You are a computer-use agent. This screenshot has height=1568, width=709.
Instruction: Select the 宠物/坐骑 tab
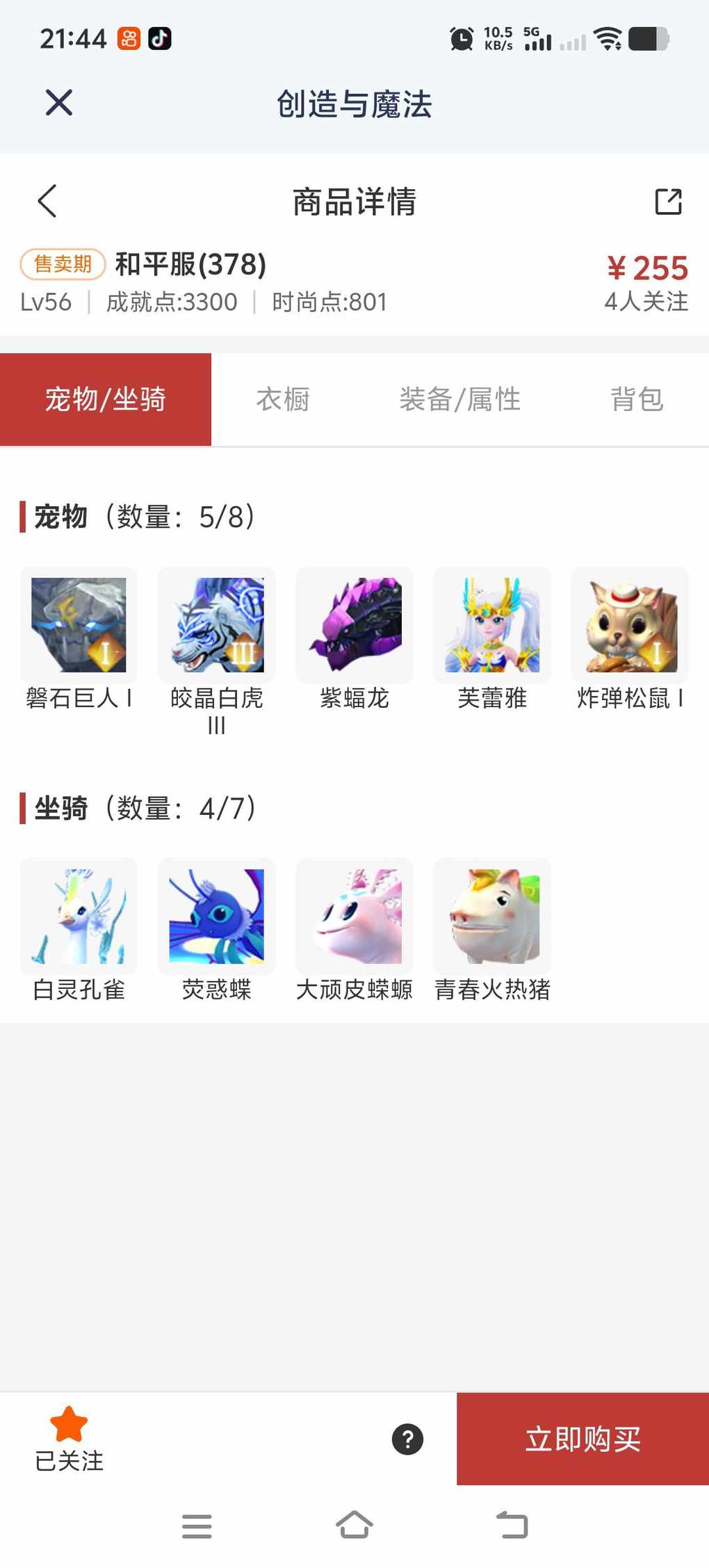tap(106, 400)
